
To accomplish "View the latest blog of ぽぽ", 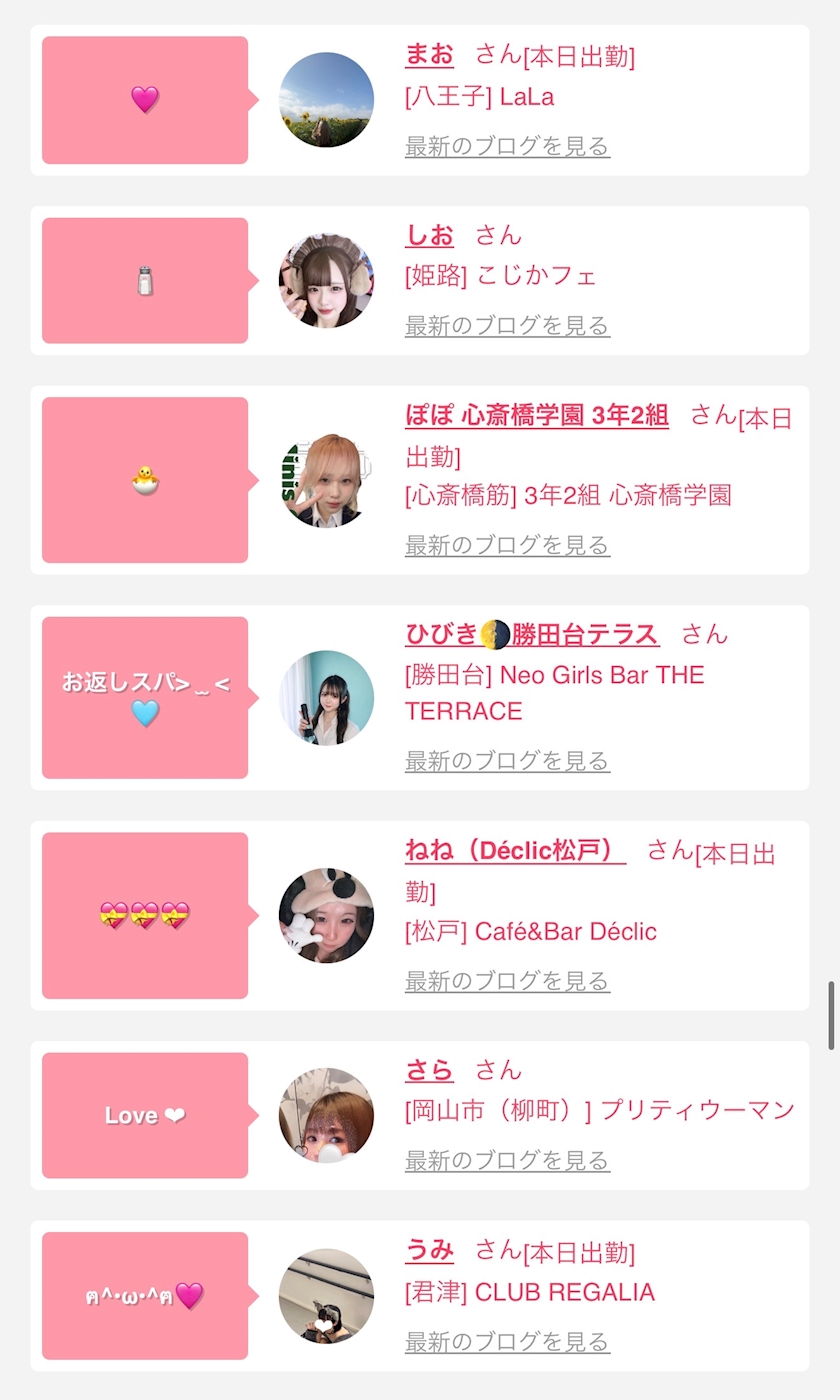I will coord(507,545).
